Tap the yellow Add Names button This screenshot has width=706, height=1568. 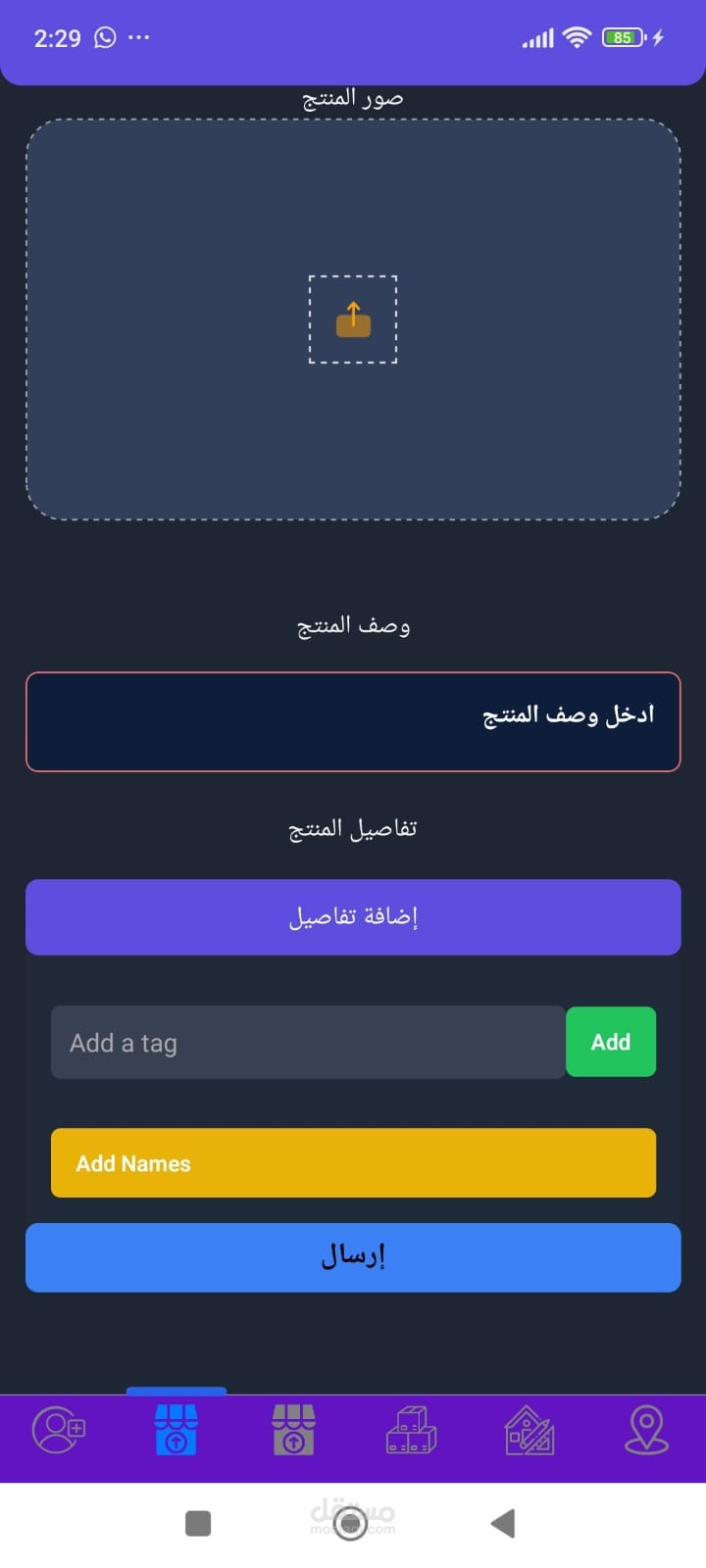point(353,1163)
